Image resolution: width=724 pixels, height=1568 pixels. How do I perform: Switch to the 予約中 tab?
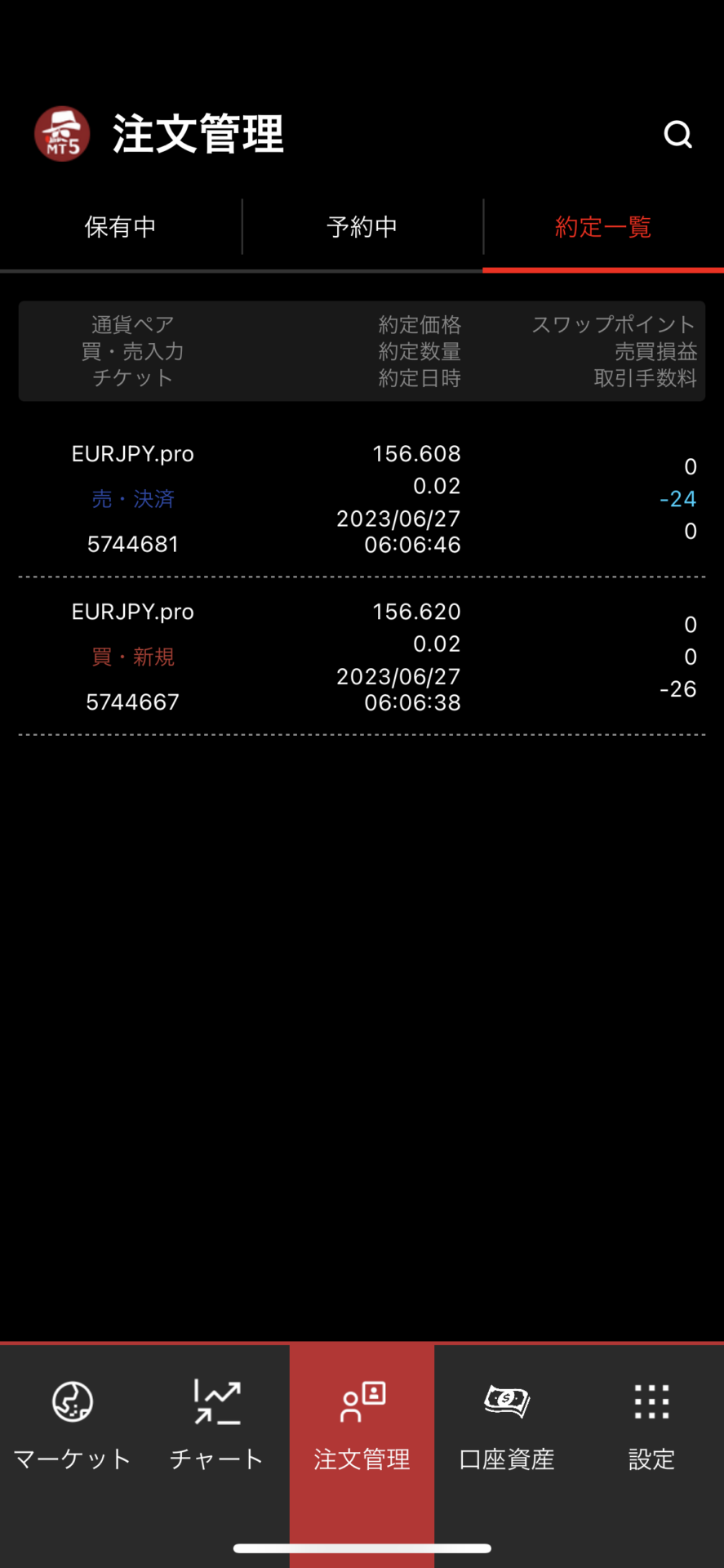coord(362,227)
